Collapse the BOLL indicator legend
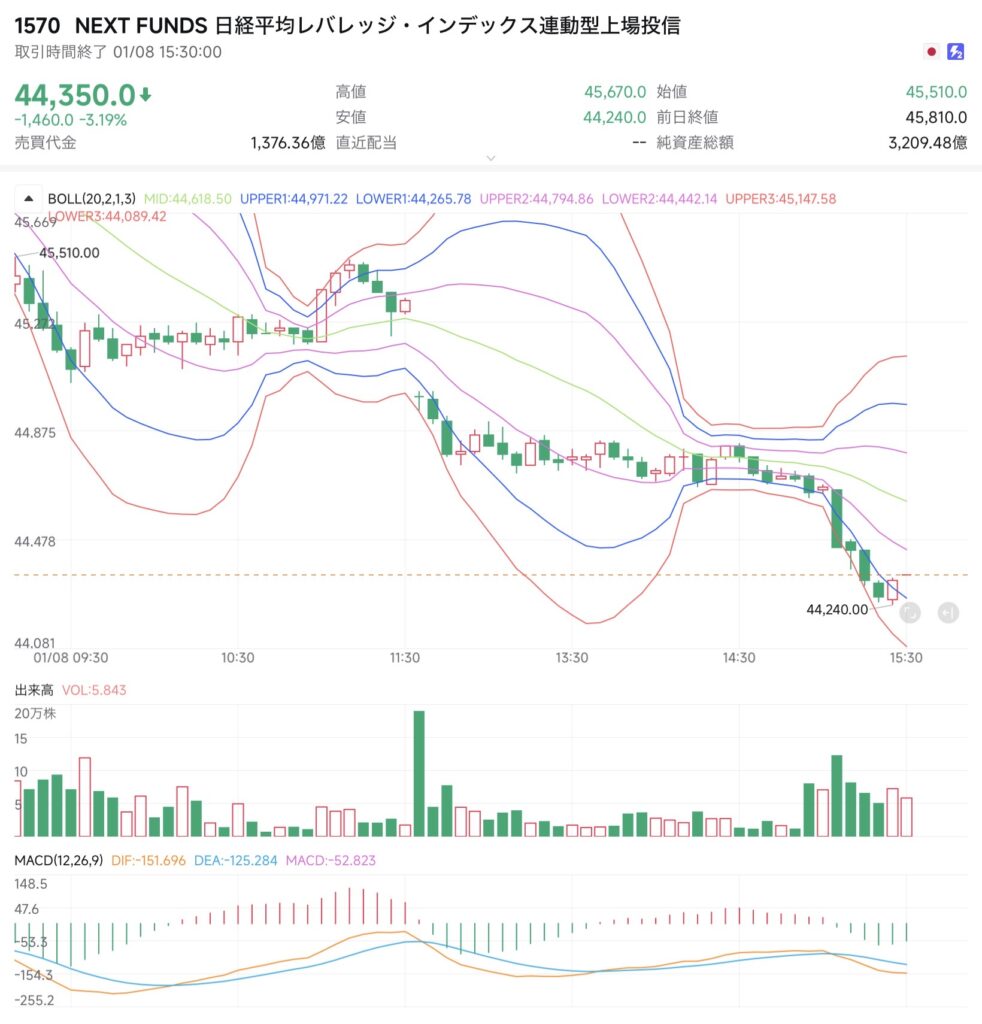The width and height of the screenshot is (982, 1024). pos(28,198)
